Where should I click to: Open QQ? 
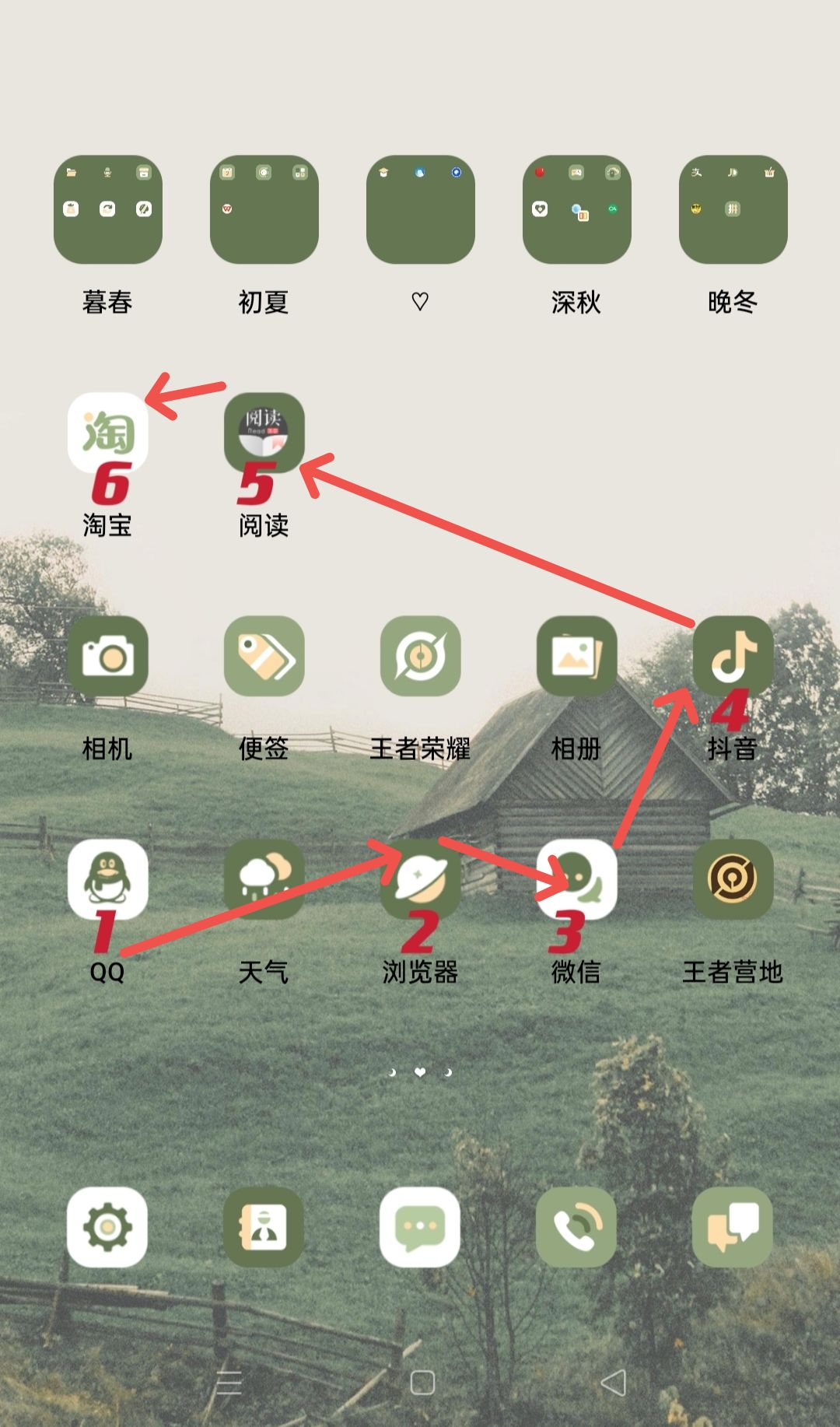107,879
